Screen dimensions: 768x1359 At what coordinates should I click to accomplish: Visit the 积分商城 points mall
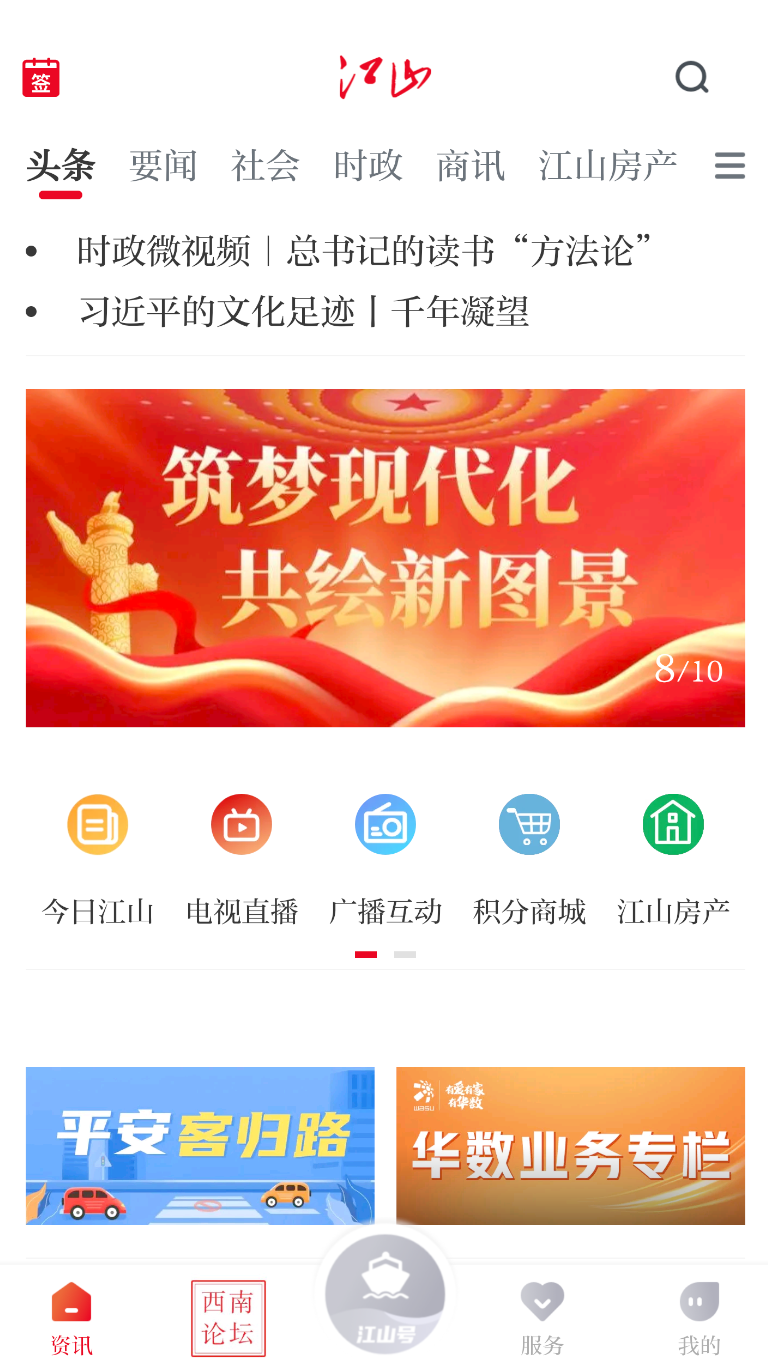point(529,825)
